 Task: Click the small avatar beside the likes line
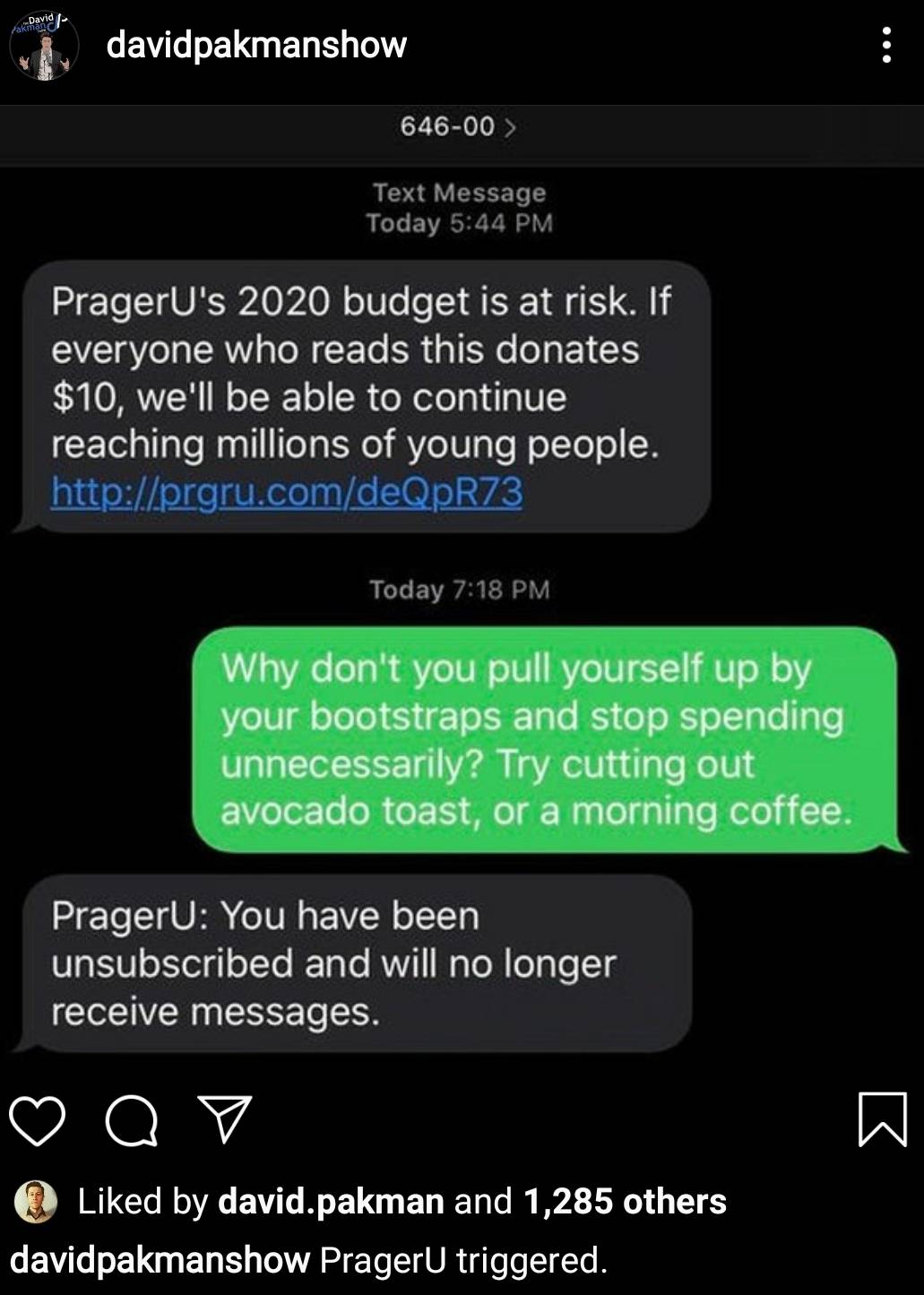click(36, 1201)
